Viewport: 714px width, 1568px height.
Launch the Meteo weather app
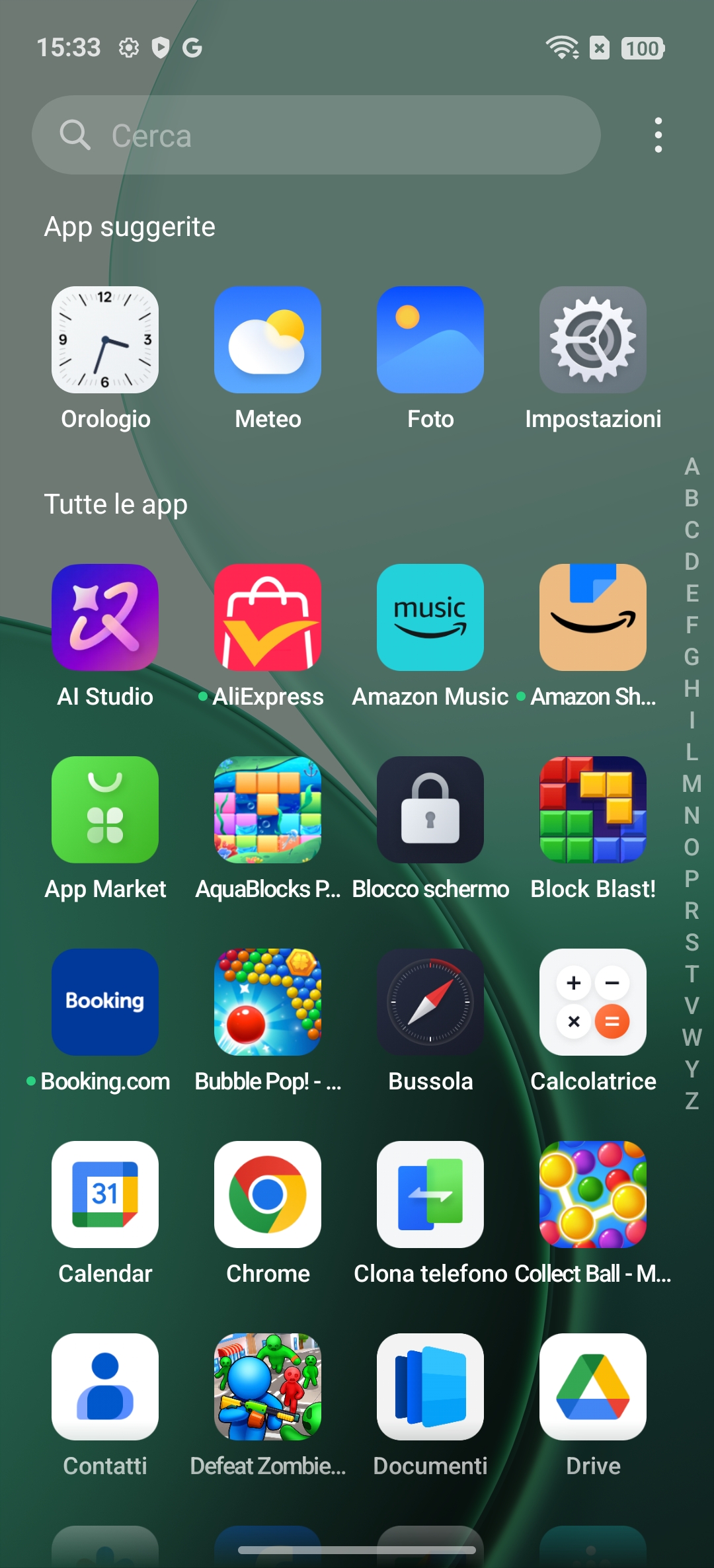268,340
